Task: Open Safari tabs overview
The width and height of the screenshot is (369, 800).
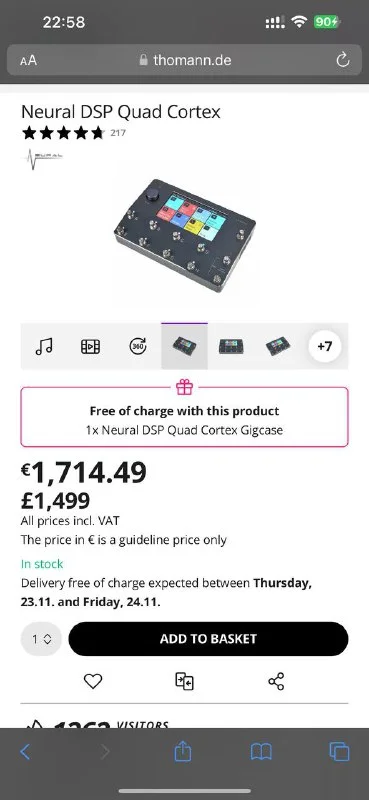Action: (339, 752)
